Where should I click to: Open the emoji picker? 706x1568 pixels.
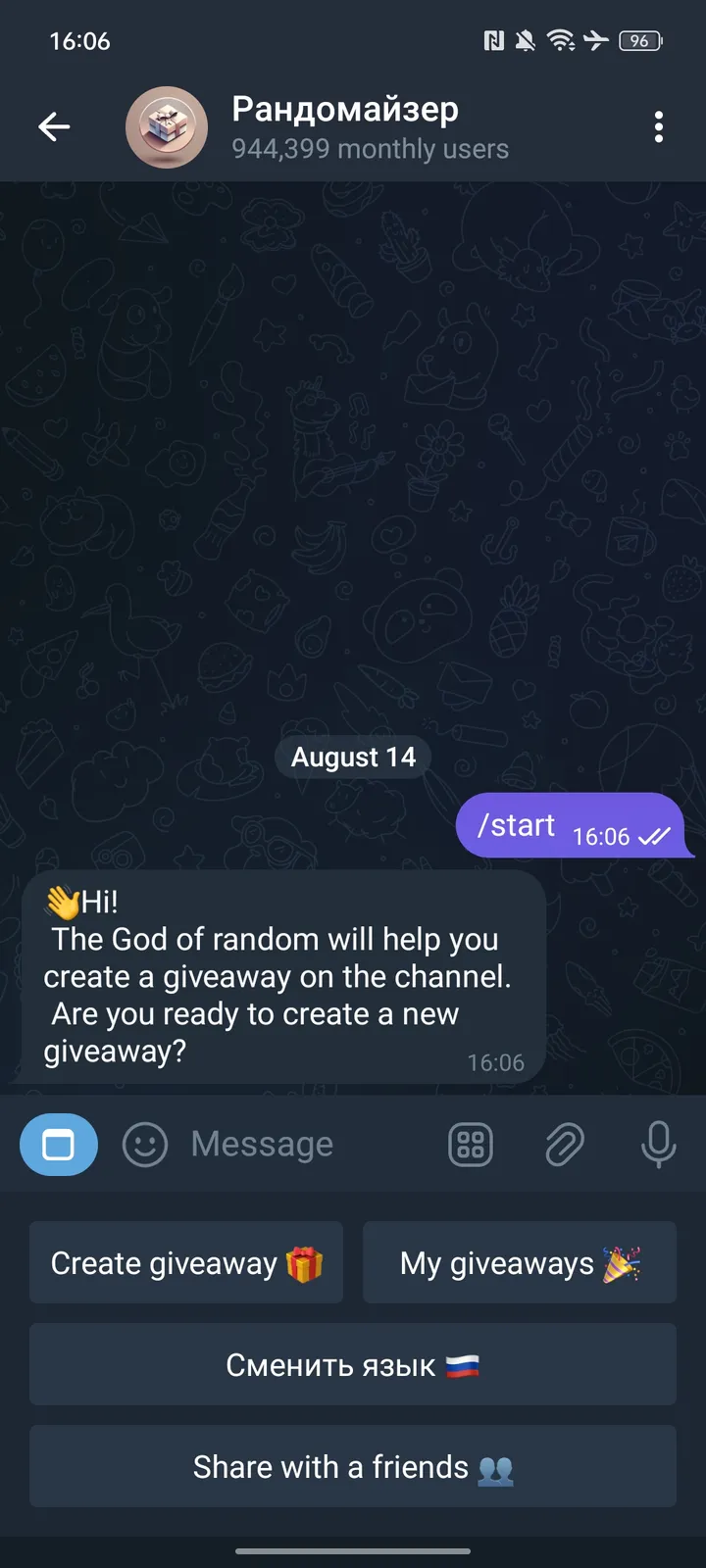144,1144
